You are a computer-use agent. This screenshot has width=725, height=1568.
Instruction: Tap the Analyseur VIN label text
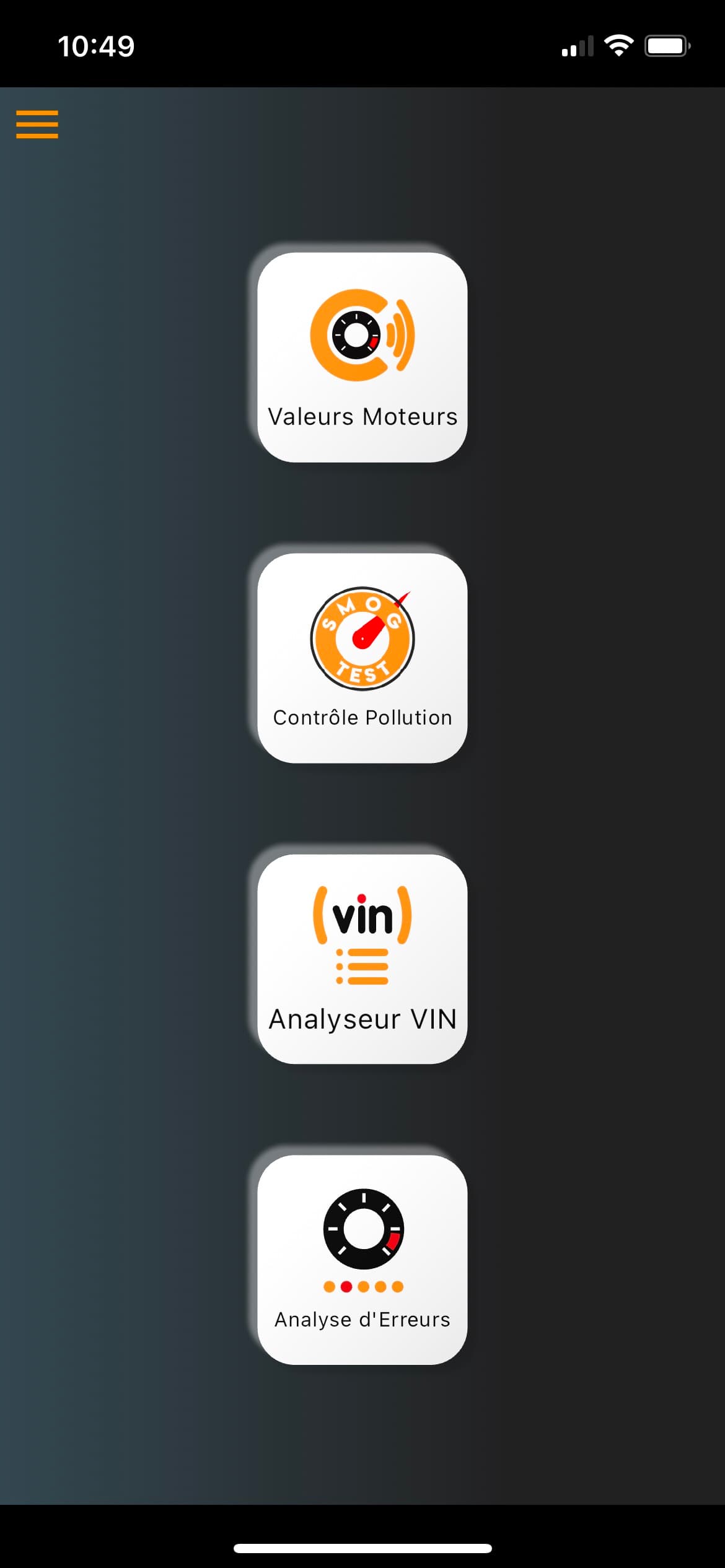click(361, 1017)
